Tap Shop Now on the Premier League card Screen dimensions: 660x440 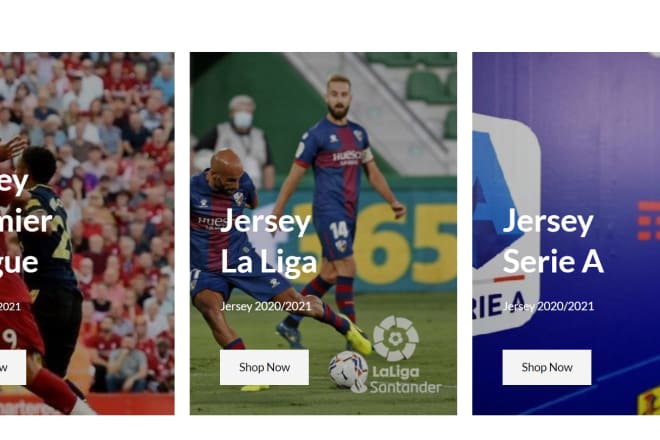tap(12, 367)
